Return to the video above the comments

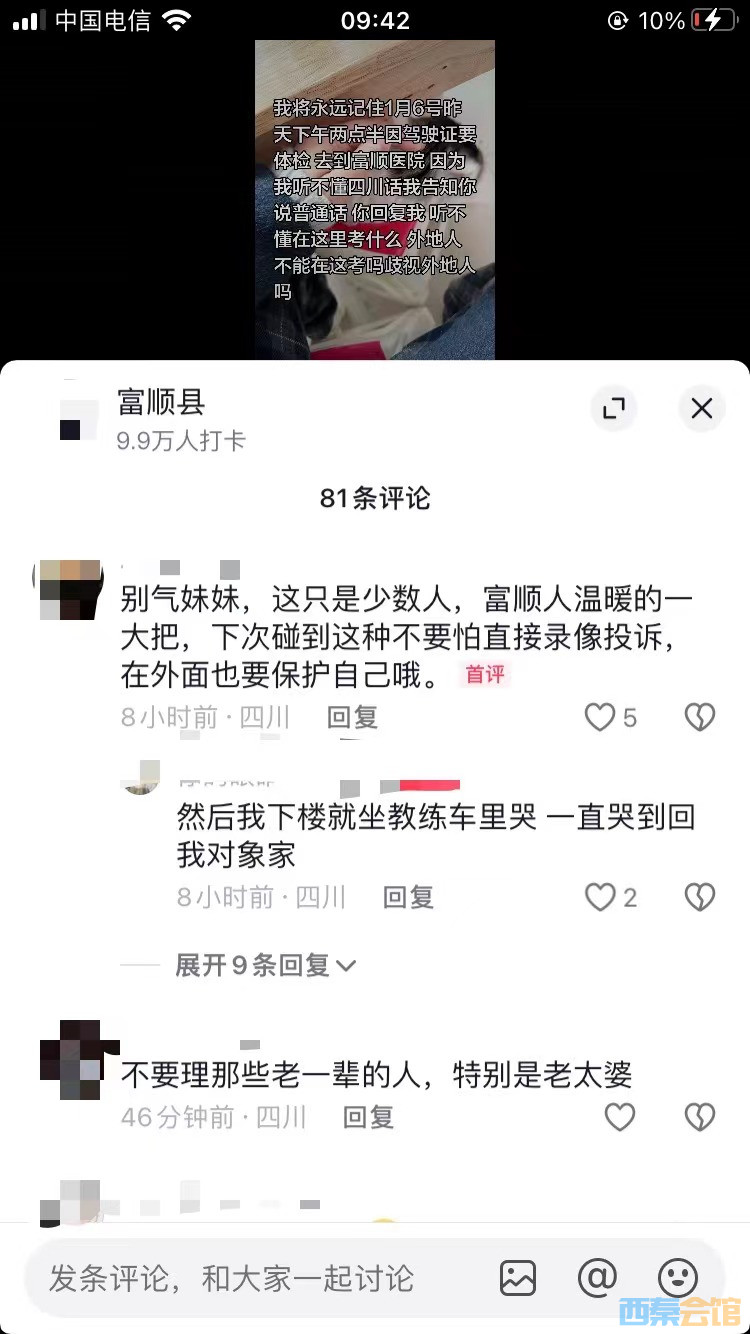pyautogui.click(x=374, y=200)
